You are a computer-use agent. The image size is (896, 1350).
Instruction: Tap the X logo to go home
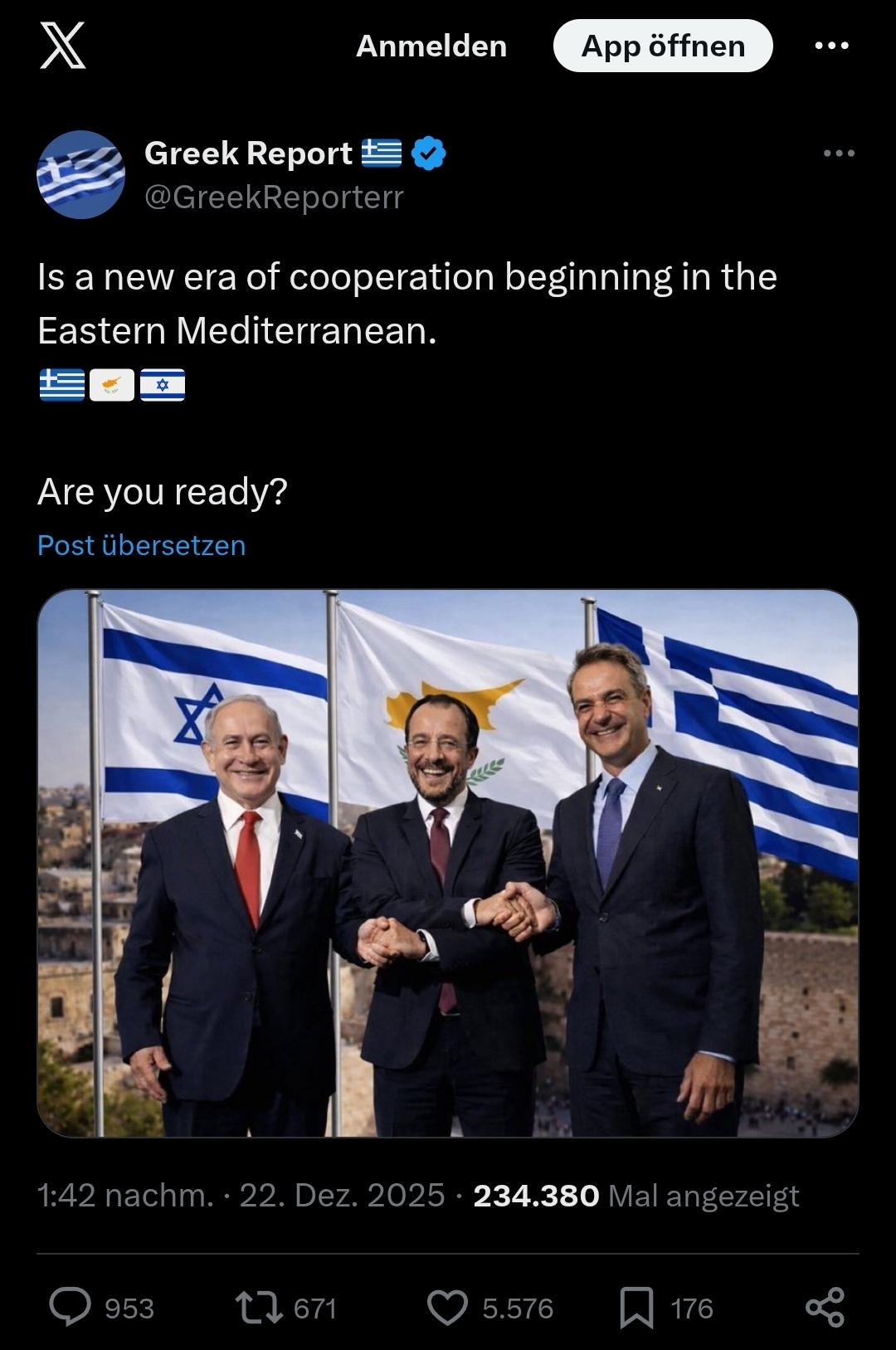tap(63, 46)
